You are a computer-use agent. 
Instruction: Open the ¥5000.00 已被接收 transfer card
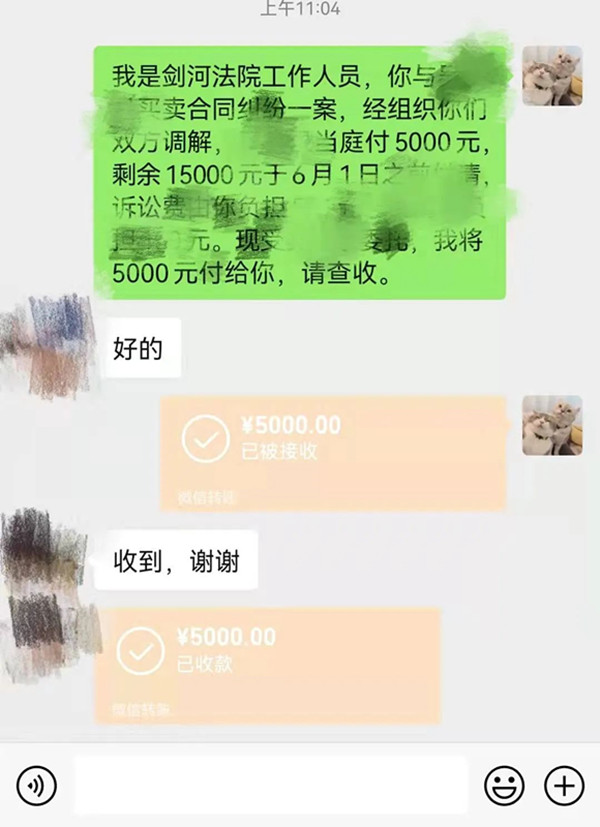pyautogui.click(x=333, y=452)
